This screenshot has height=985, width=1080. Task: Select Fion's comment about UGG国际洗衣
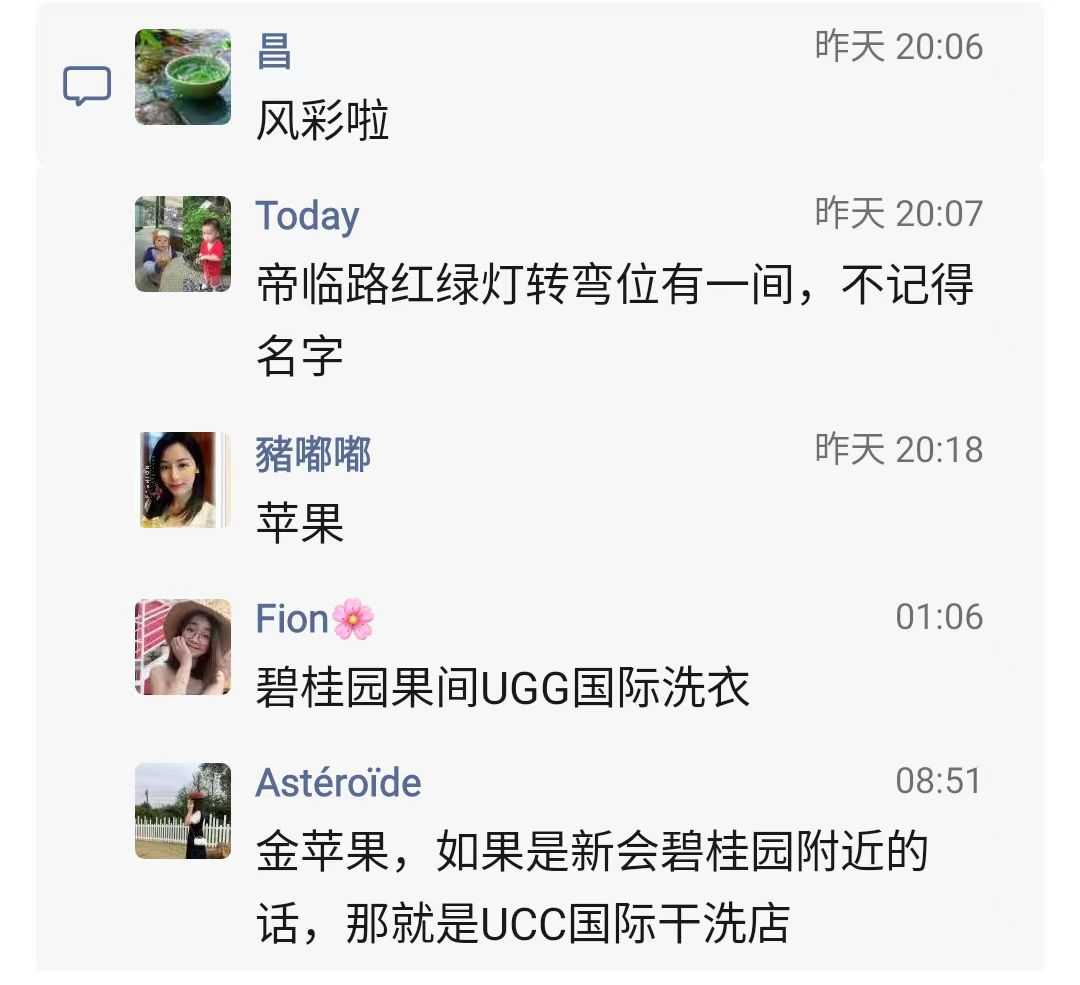[503, 689]
